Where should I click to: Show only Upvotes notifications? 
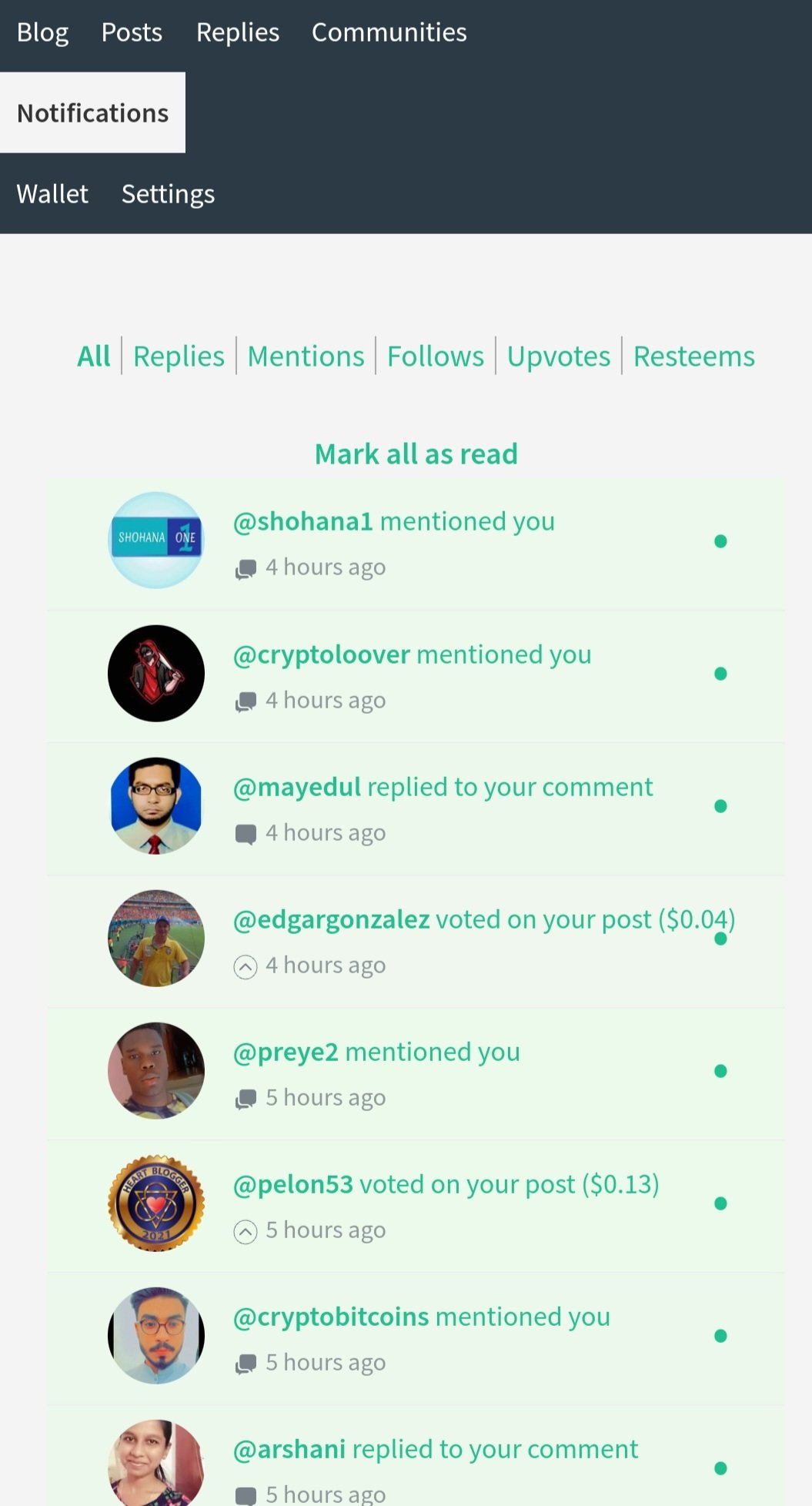[558, 356]
